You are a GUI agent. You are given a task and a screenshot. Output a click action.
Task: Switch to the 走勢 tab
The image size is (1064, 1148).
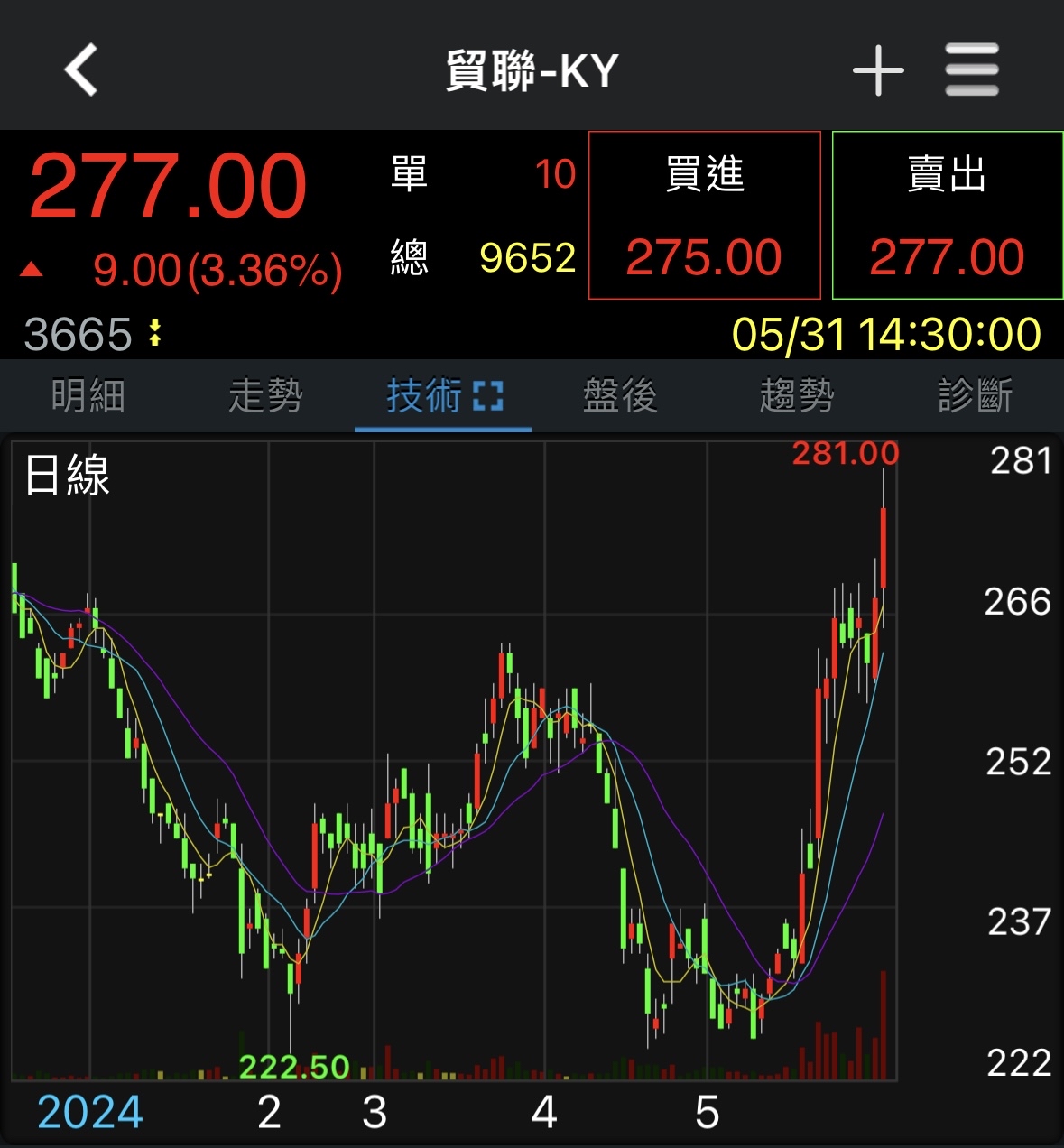coord(265,395)
